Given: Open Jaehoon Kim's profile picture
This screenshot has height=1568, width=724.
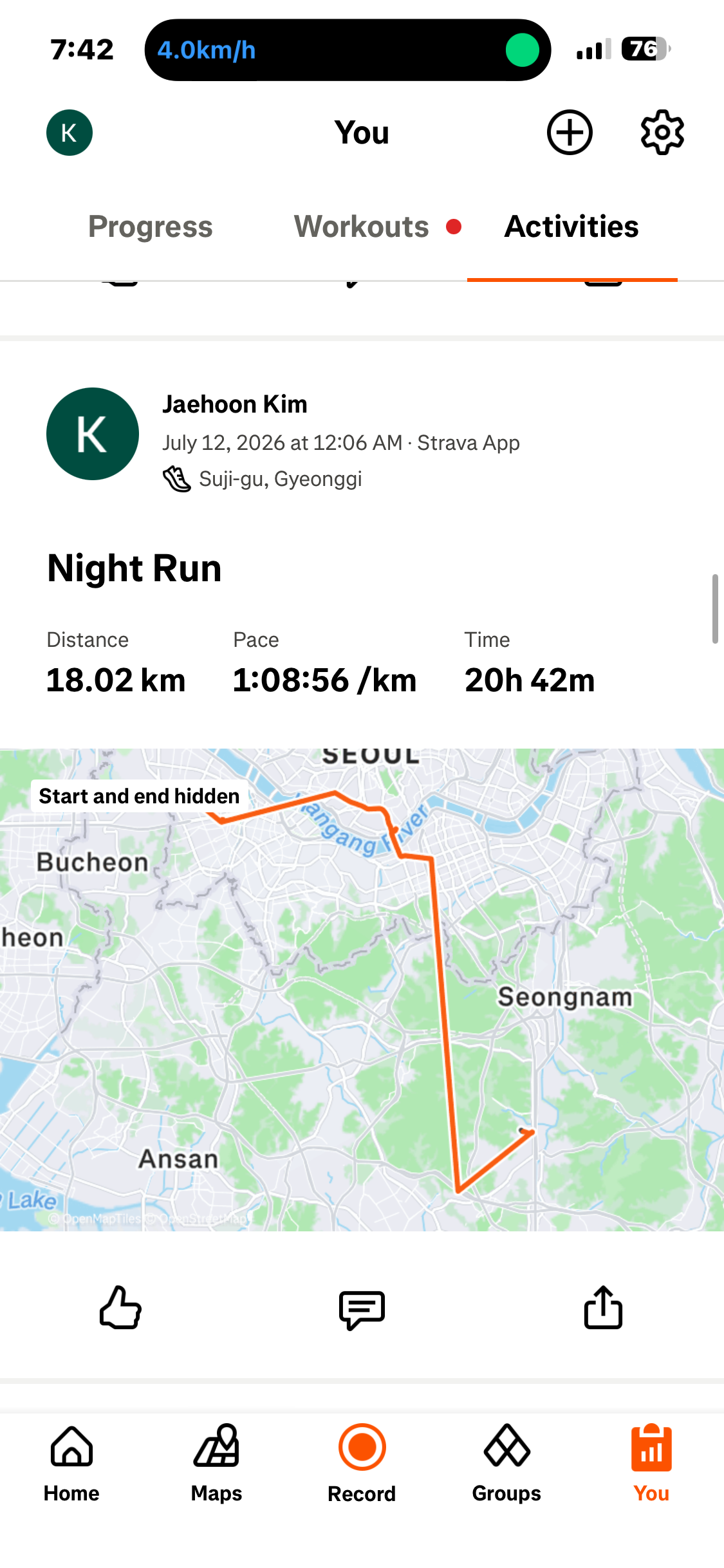Looking at the screenshot, I should pyautogui.click(x=93, y=434).
